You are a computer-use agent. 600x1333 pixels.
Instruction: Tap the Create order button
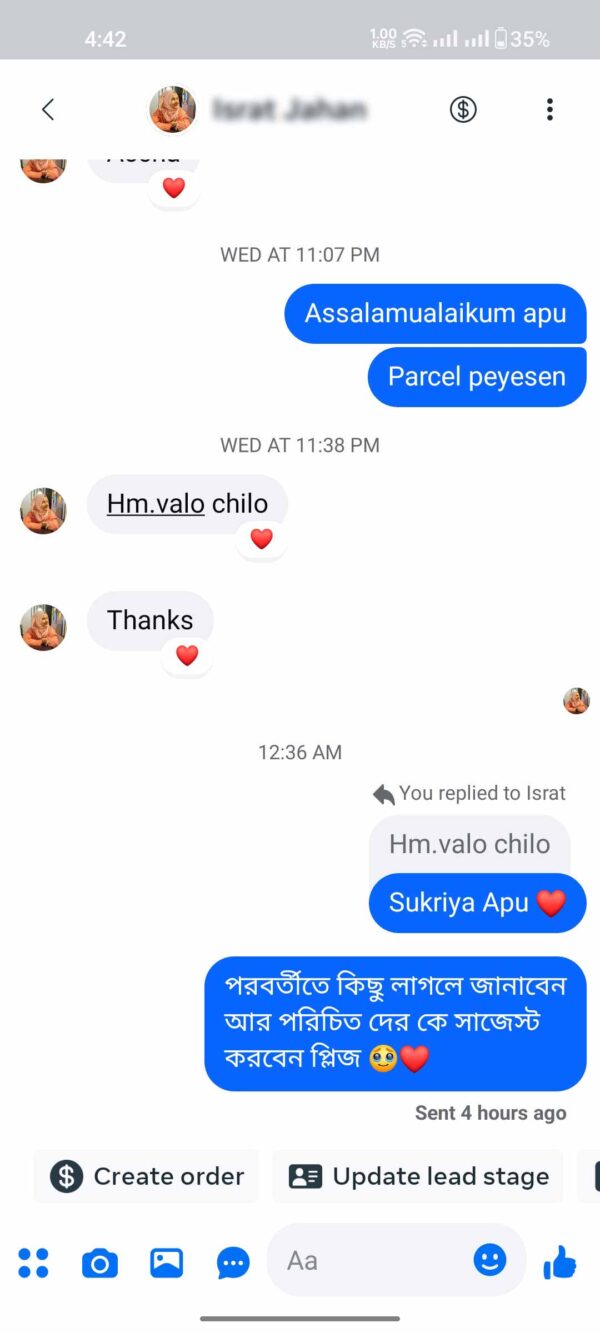147,1176
